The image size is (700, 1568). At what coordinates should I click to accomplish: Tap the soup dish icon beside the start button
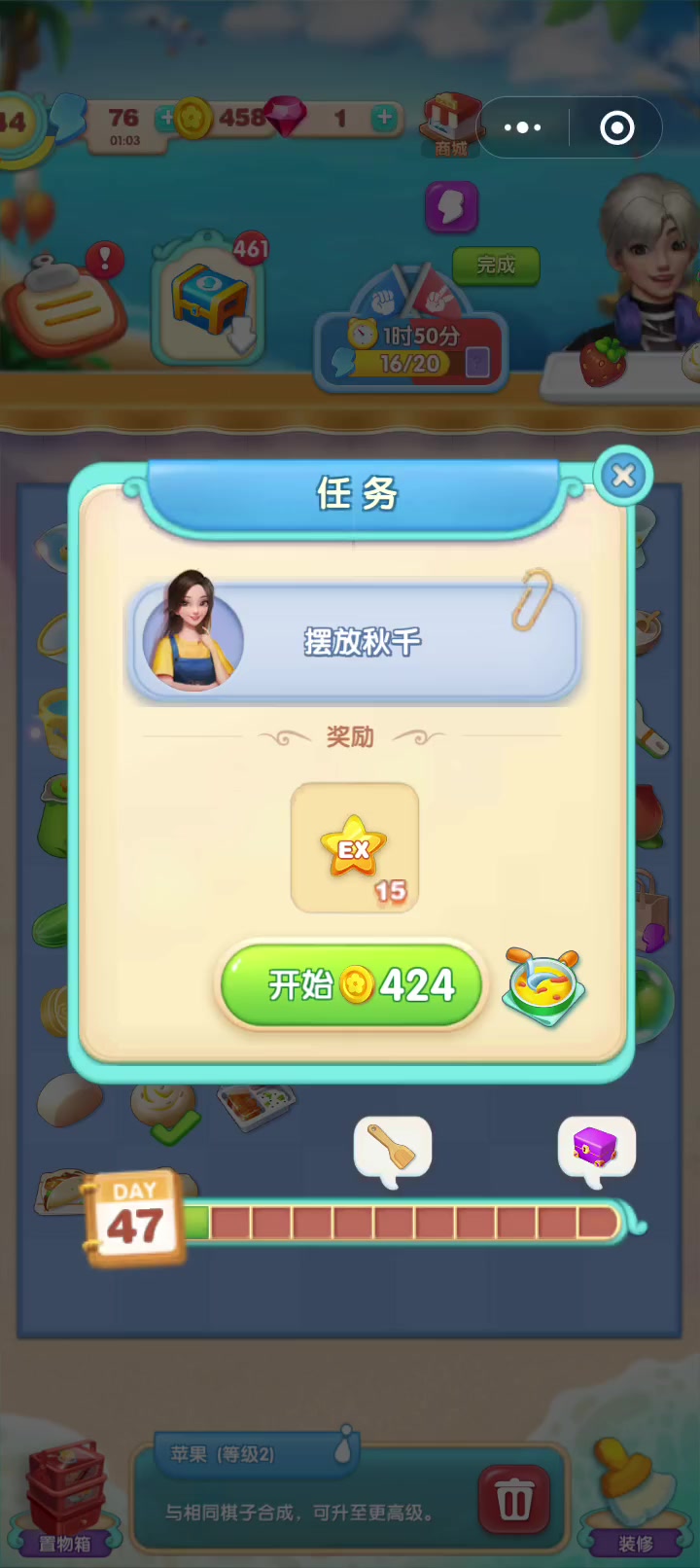544,986
